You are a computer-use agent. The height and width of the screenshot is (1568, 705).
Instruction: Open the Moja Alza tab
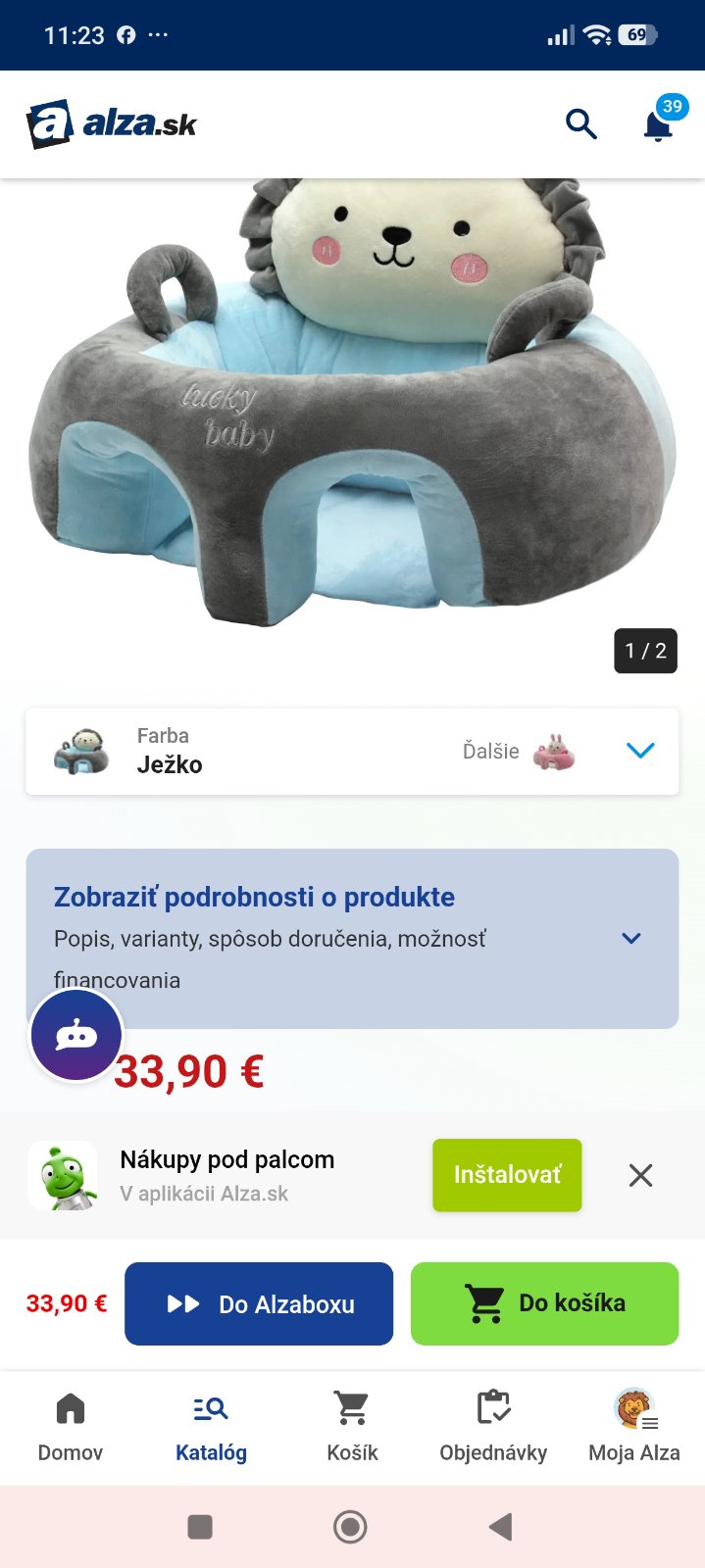[x=633, y=1426]
